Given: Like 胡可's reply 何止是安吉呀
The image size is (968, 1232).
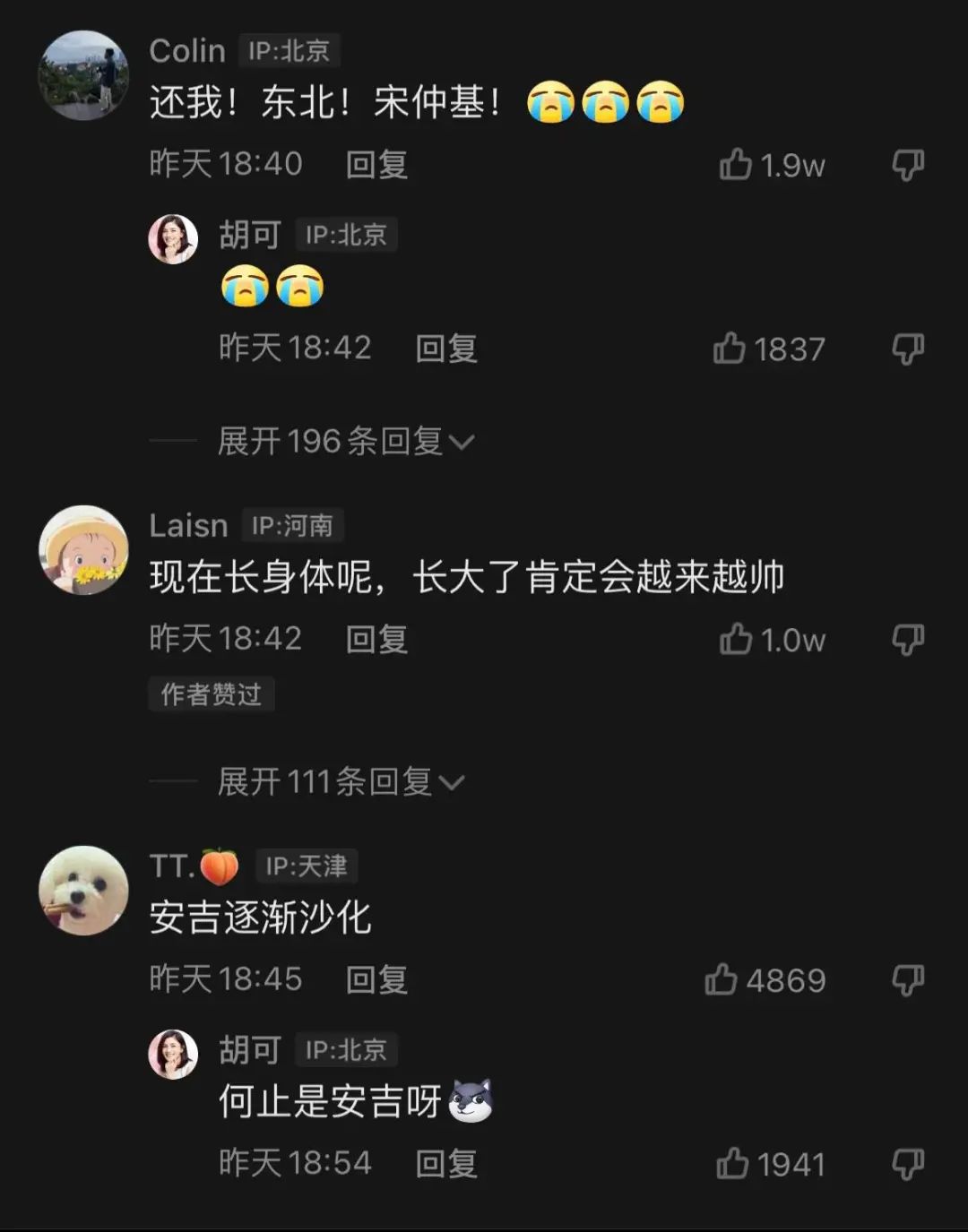Looking at the screenshot, I should pyautogui.click(x=732, y=1164).
